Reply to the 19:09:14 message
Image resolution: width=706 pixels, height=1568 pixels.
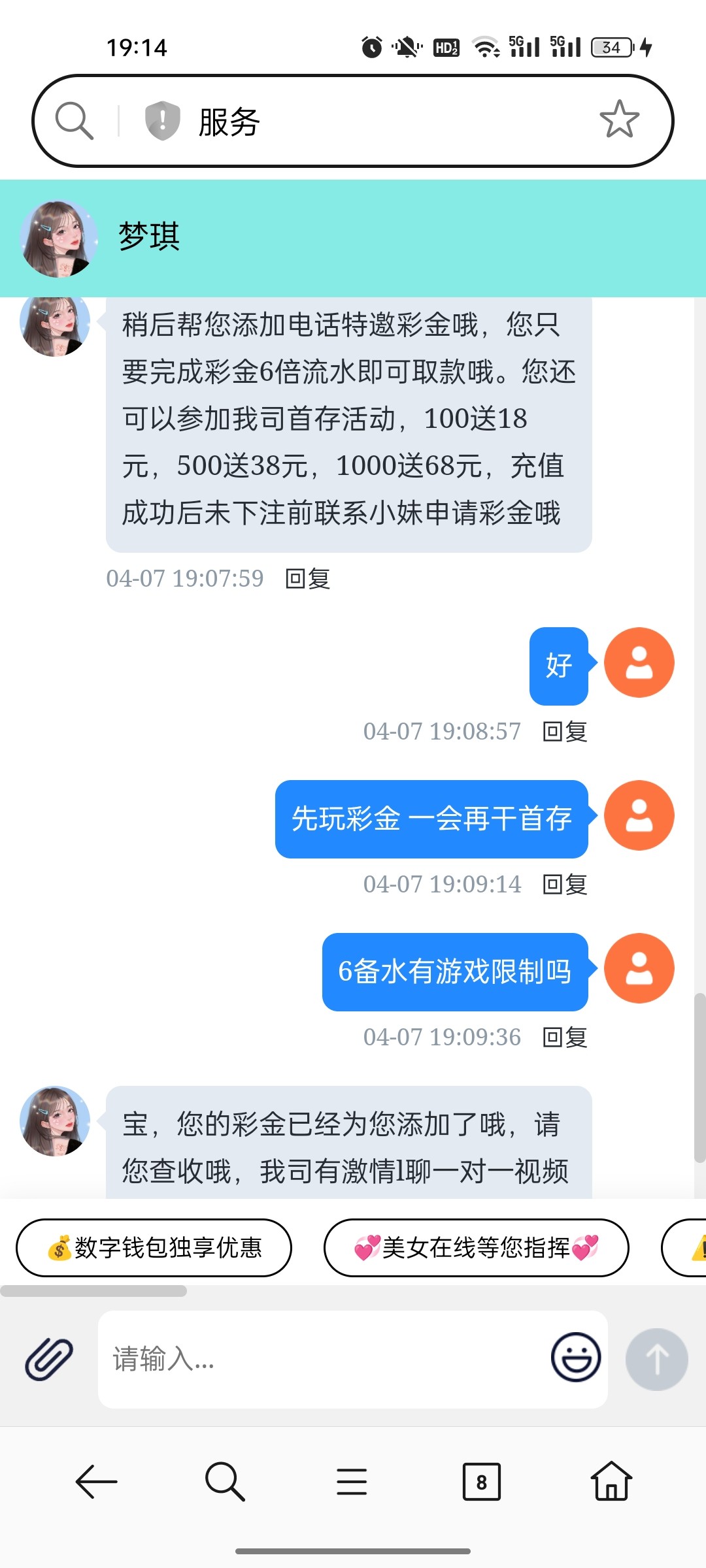[x=565, y=885]
